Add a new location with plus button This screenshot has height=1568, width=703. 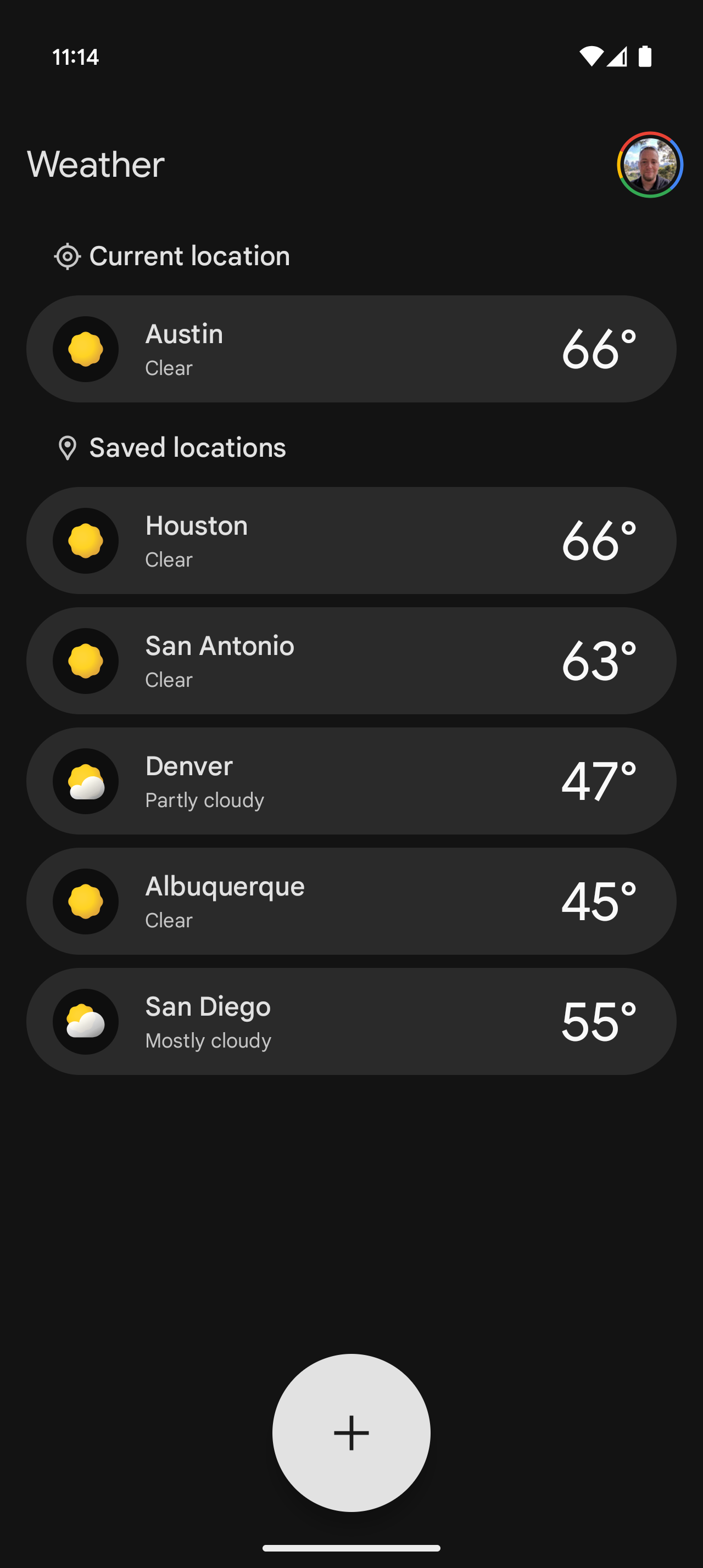click(x=351, y=1432)
